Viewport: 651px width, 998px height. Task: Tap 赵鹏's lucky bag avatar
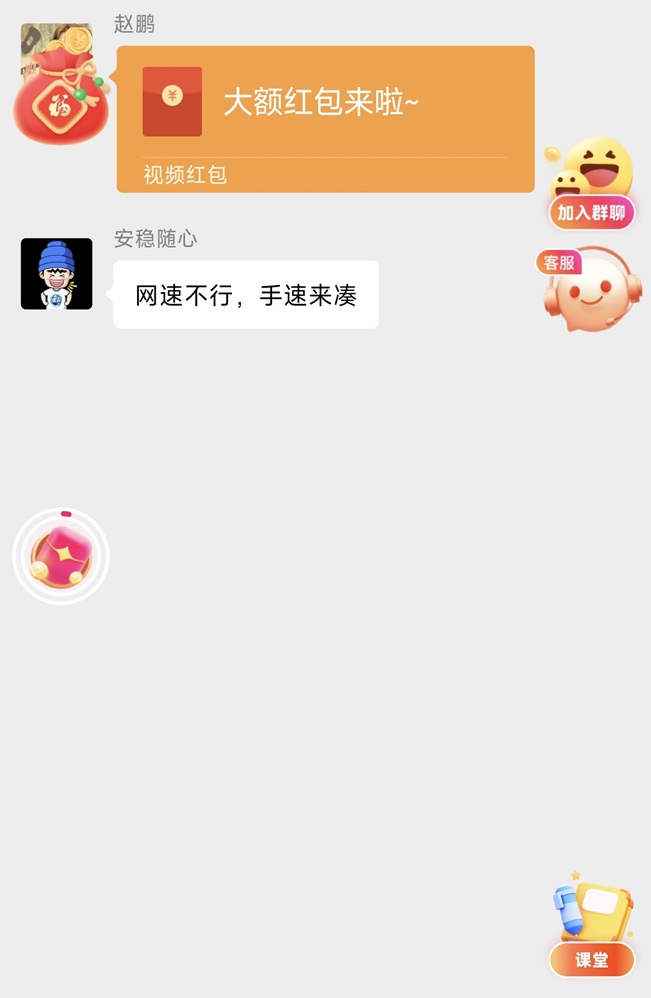pos(58,85)
